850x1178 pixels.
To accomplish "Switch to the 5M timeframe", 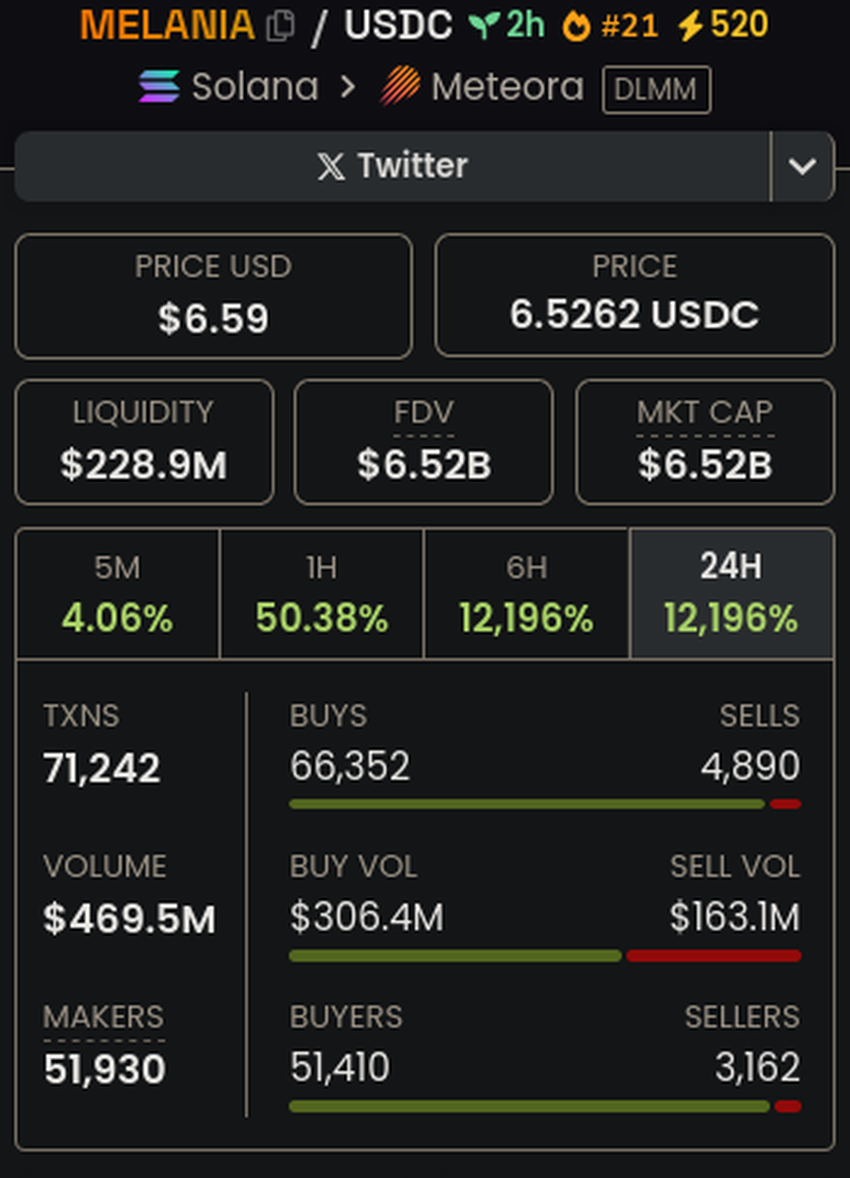I will click(x=118, y=594).
